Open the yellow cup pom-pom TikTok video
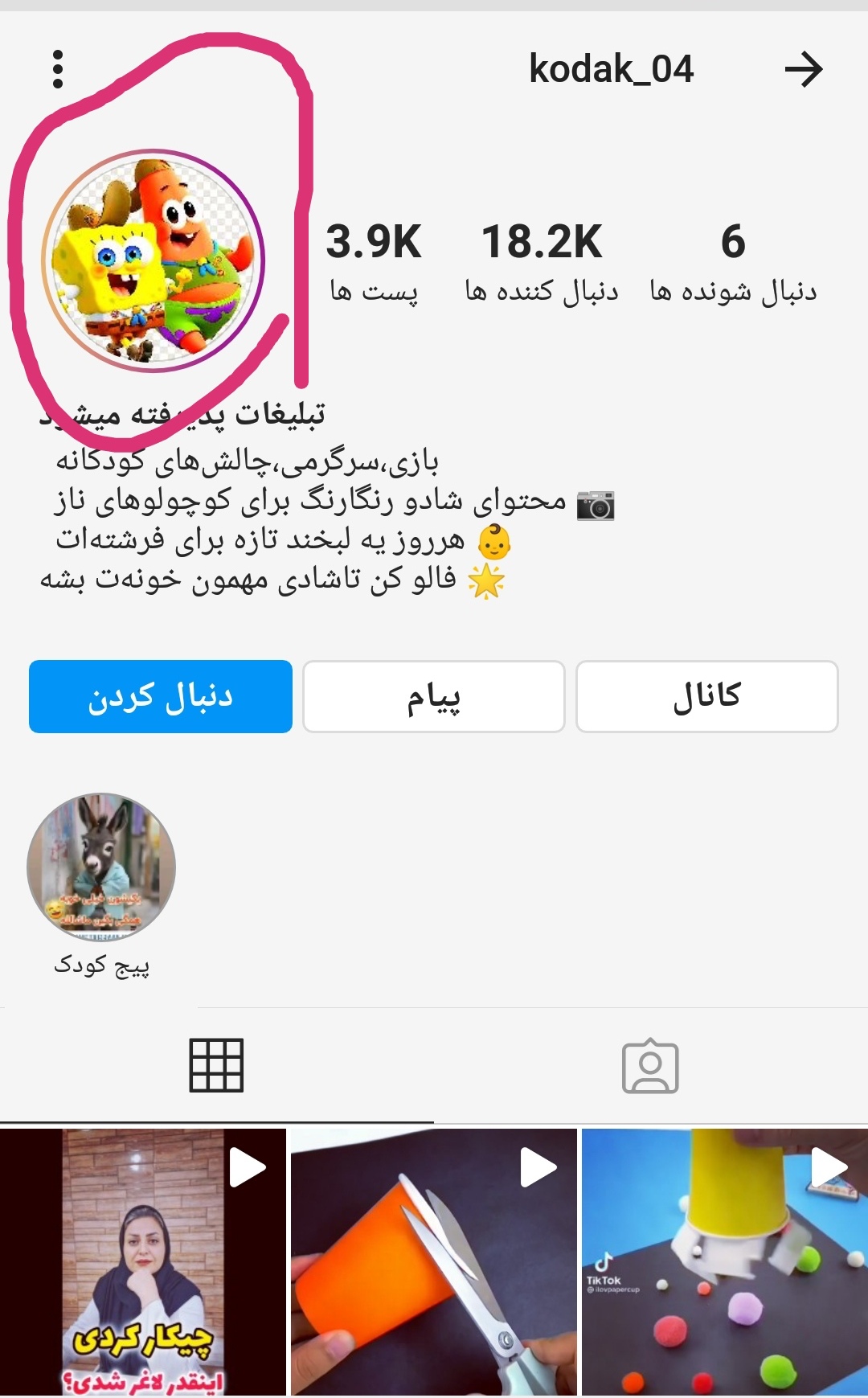Image resolution: width=868 pixels, height=1398 pixels. [724, 1262]
